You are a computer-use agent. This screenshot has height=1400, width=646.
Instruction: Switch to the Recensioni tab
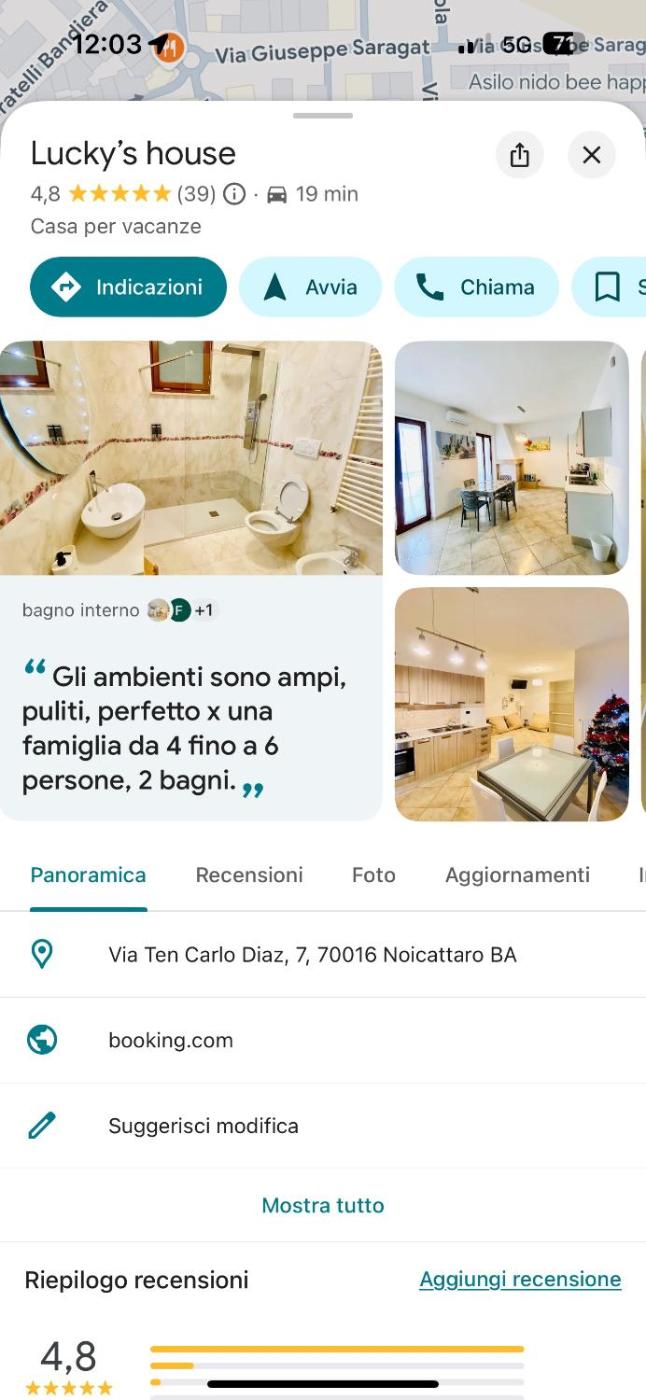coord(249,875)
